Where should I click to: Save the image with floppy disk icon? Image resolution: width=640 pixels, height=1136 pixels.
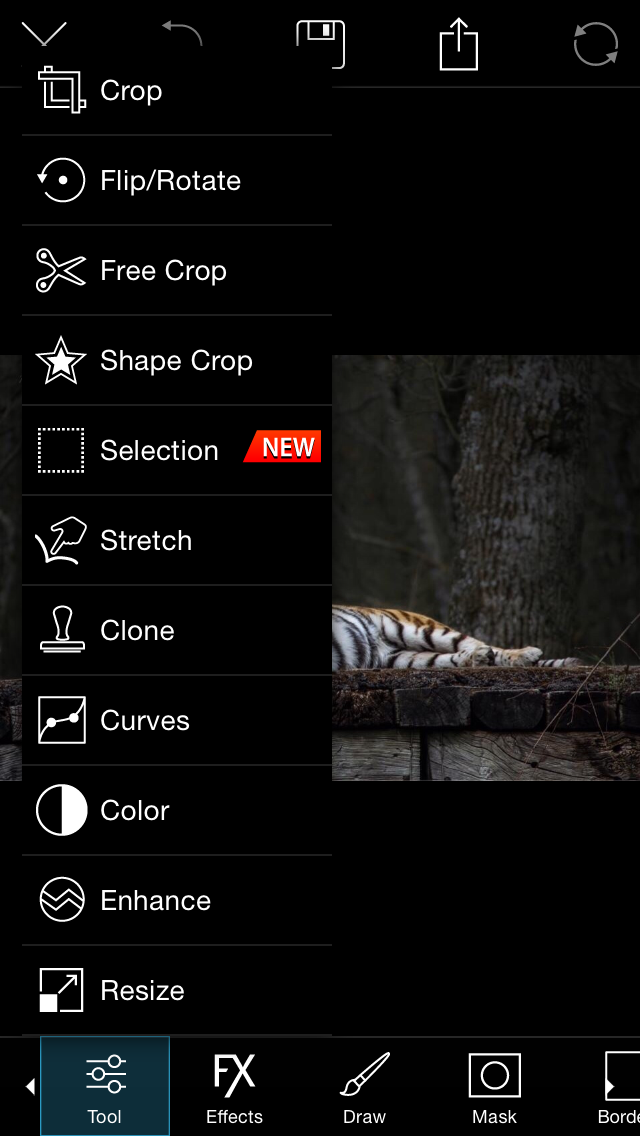pyautogui.click(x=320, y=44)
